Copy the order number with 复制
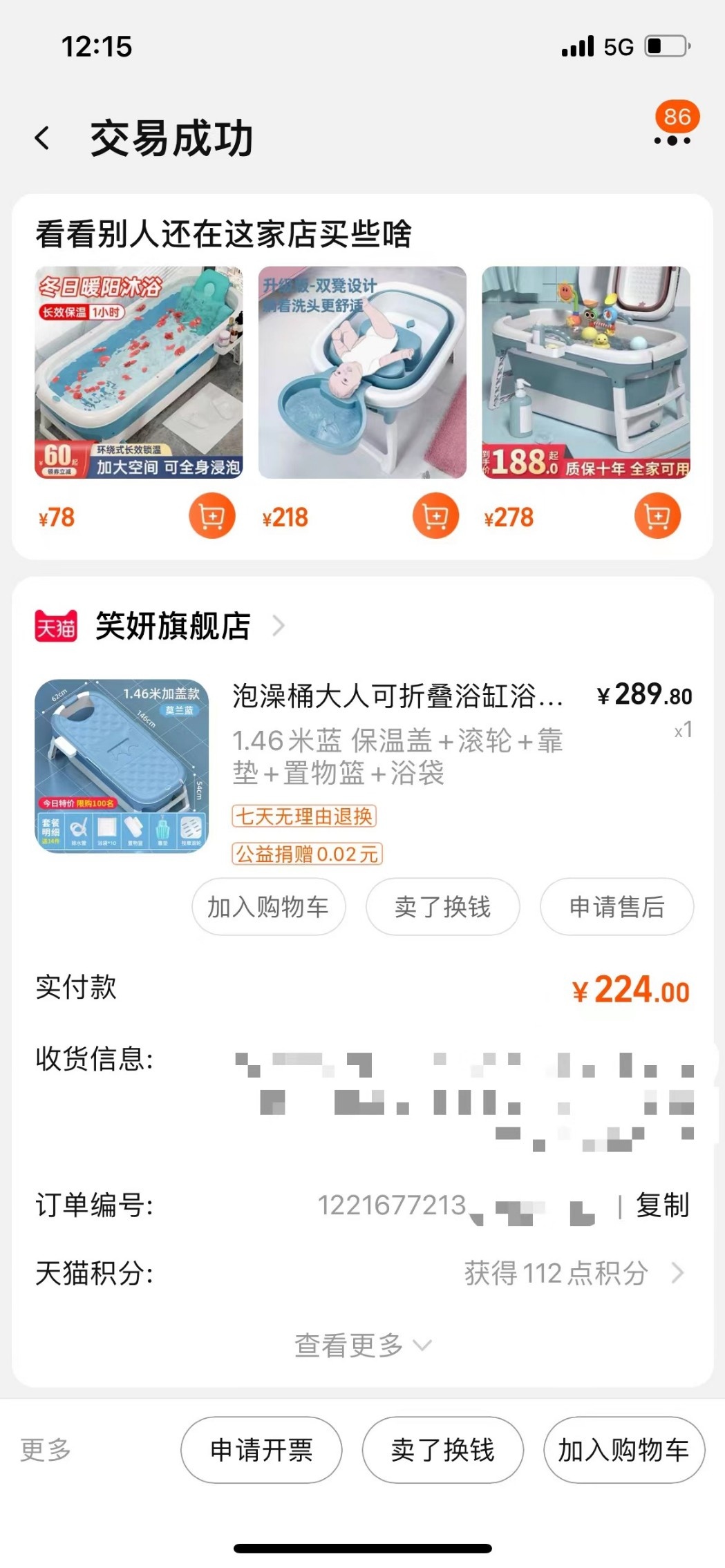The height and width of the screenshot is (1568, 725). (662, 1205)
